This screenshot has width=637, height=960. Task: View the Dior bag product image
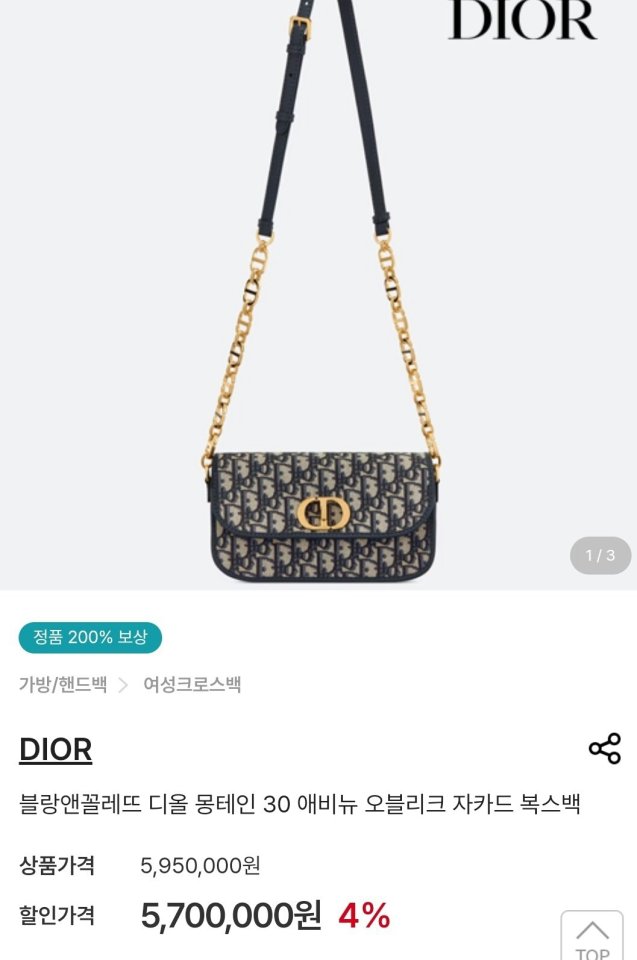click(320, 300)
